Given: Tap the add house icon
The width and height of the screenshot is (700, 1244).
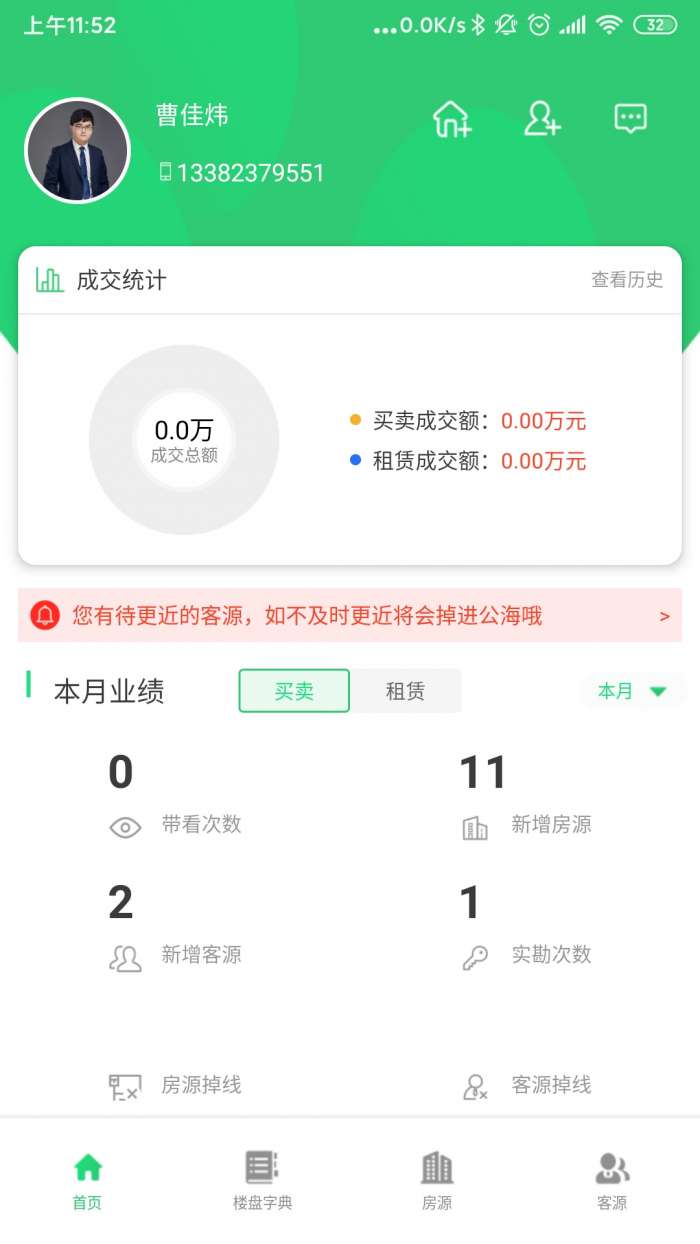Looking at the screenshot, I should [451, 120].
